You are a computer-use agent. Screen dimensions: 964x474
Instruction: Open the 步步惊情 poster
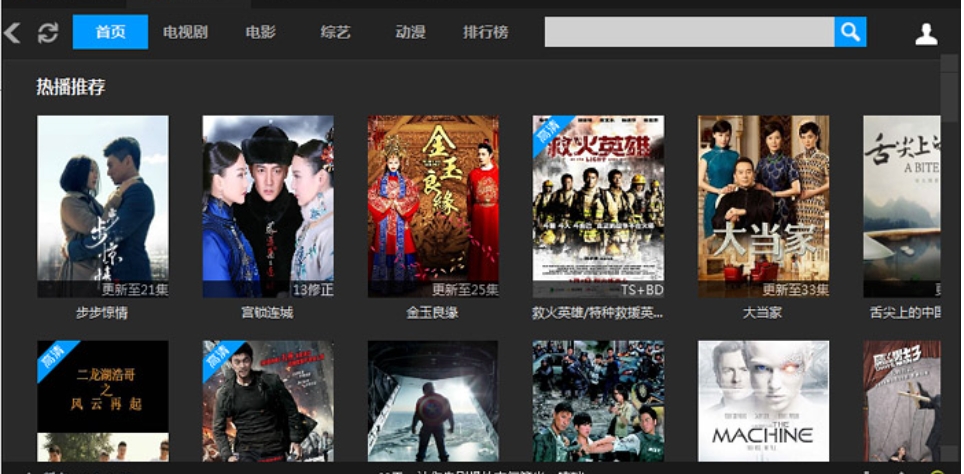coord(102,205)
